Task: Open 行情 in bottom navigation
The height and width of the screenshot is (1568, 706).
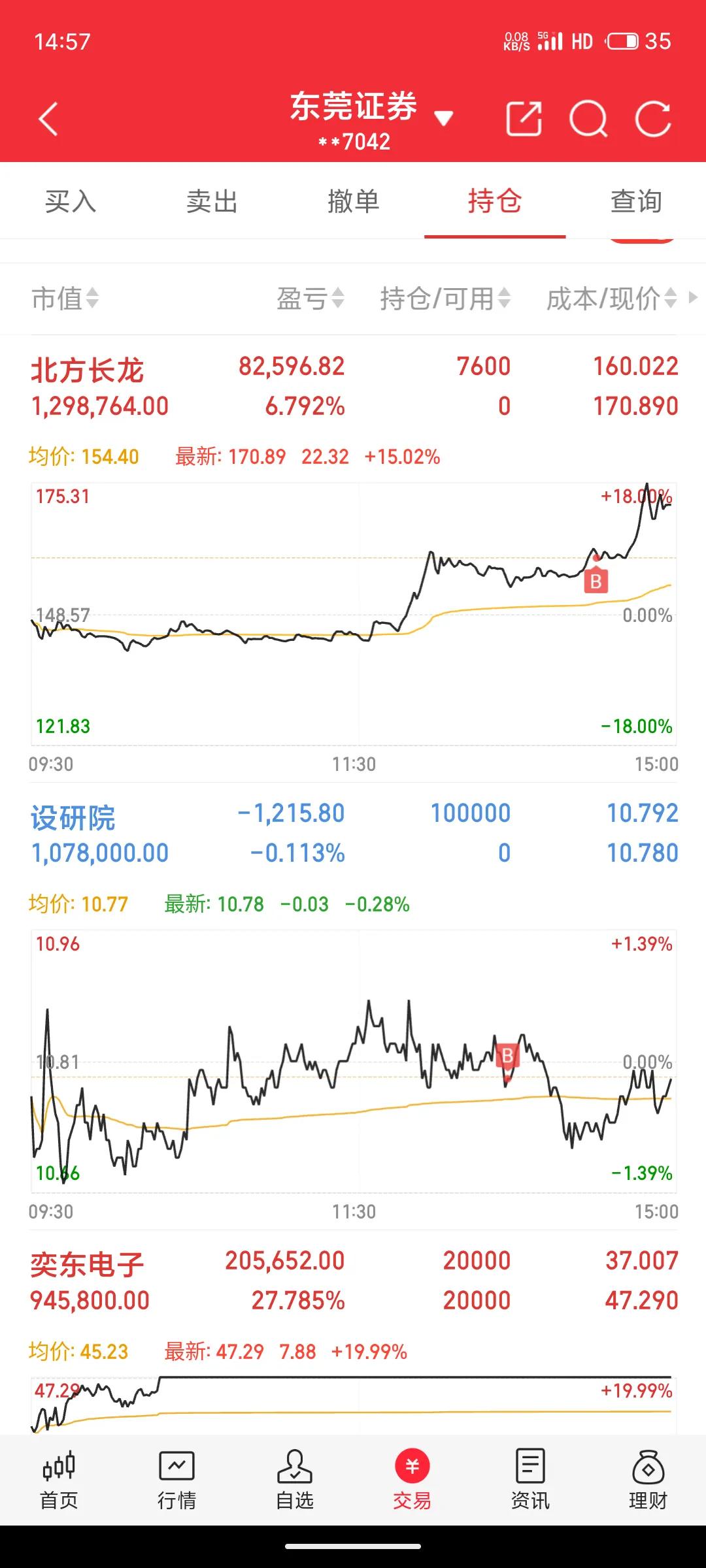Action: click(x=176, y=1480)
